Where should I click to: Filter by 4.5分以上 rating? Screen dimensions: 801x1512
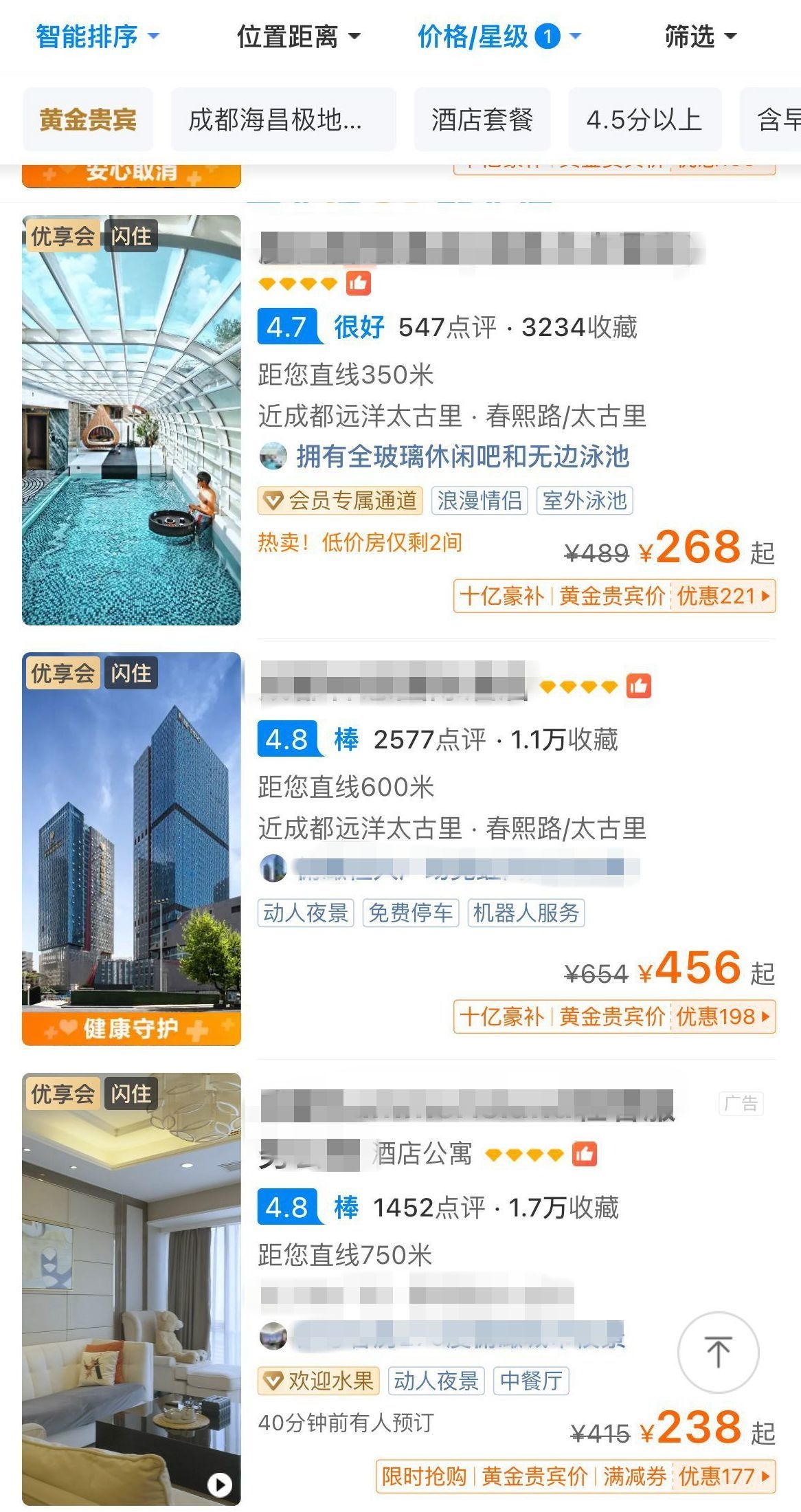pos(644,120)
